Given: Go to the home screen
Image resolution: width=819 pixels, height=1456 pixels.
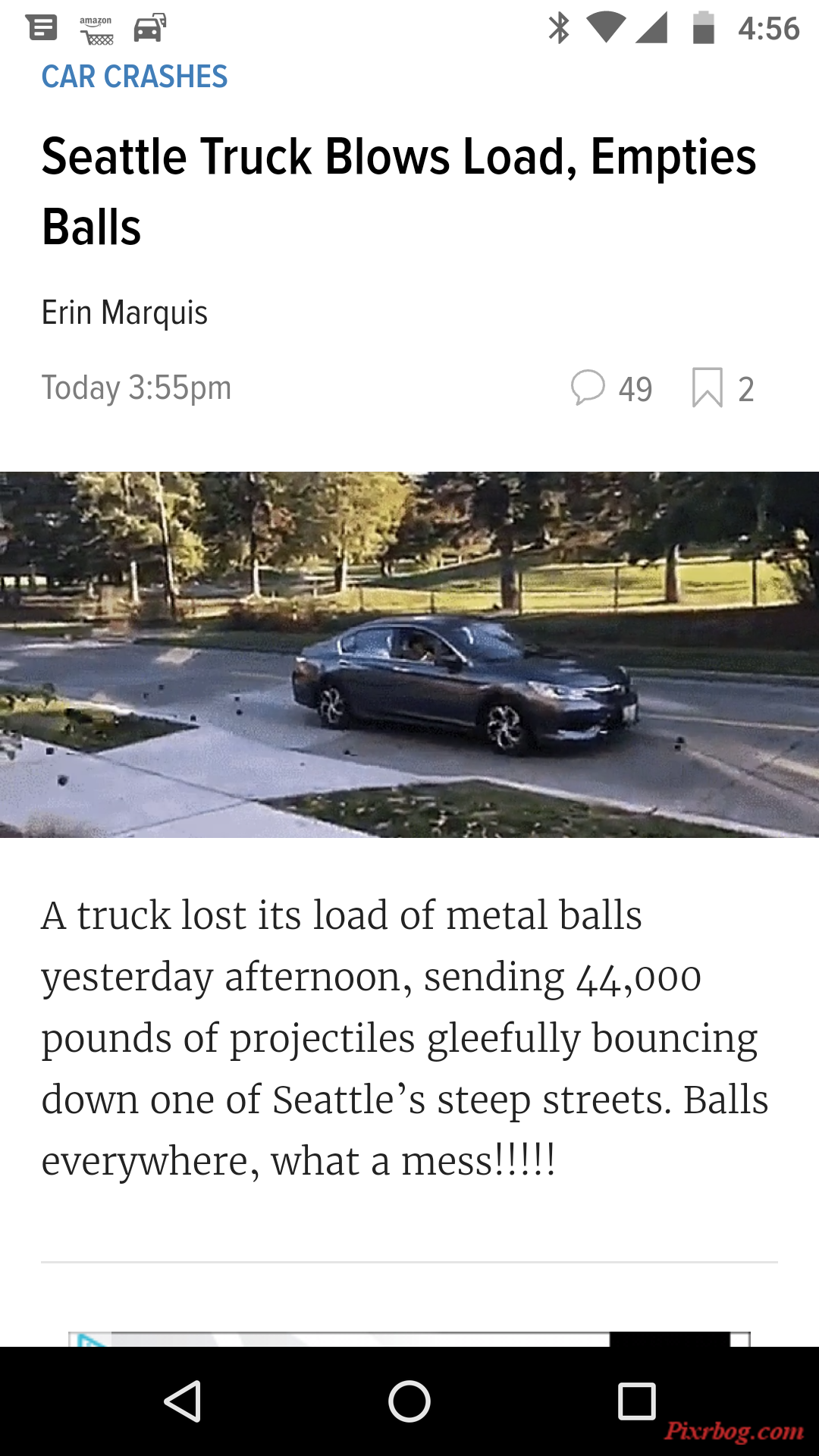Looking at the screenshot, I should click(x=409, y=1401).
